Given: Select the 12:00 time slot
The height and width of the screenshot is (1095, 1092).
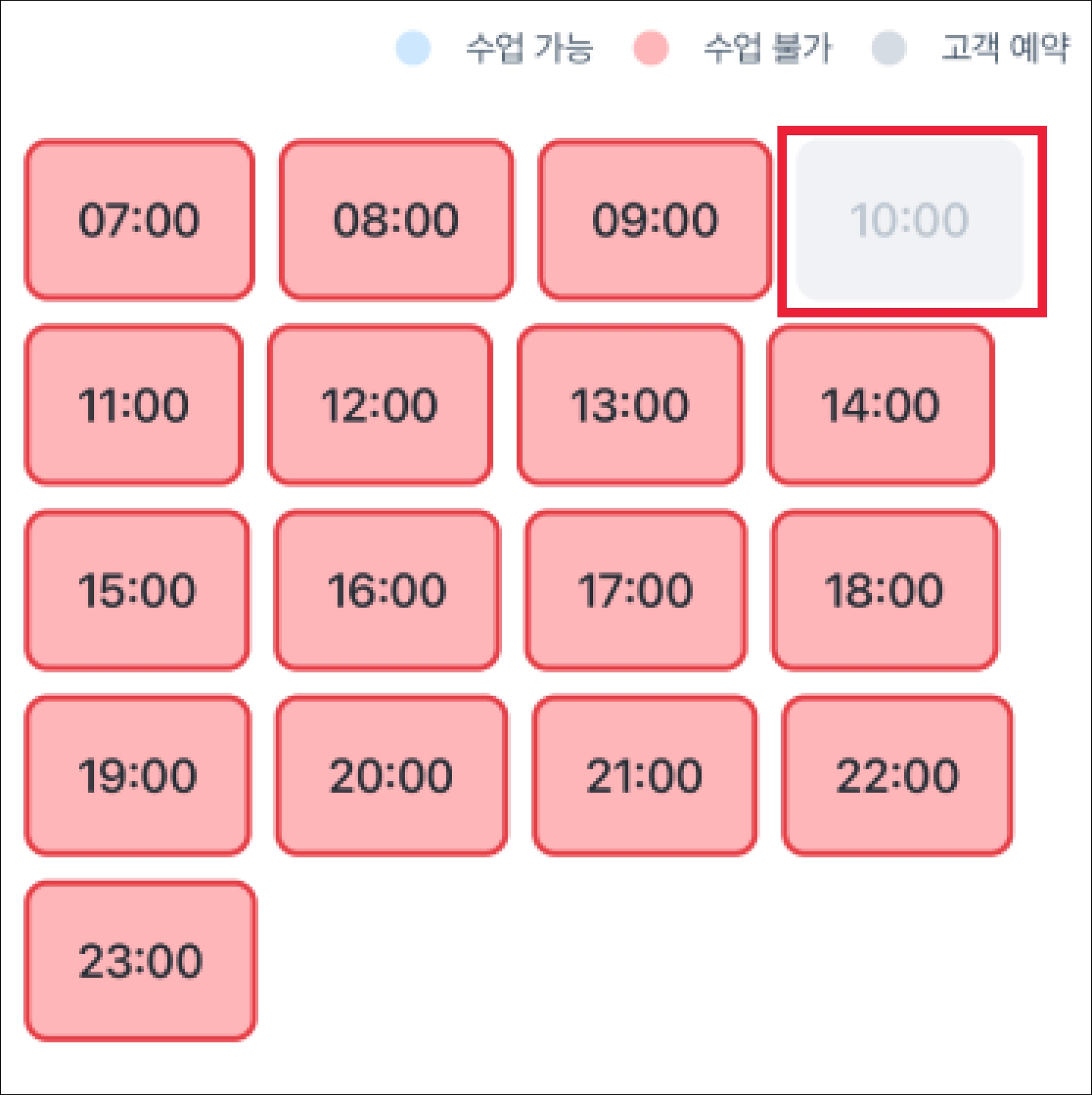Looking at the screenshot, I should point(380,405).
